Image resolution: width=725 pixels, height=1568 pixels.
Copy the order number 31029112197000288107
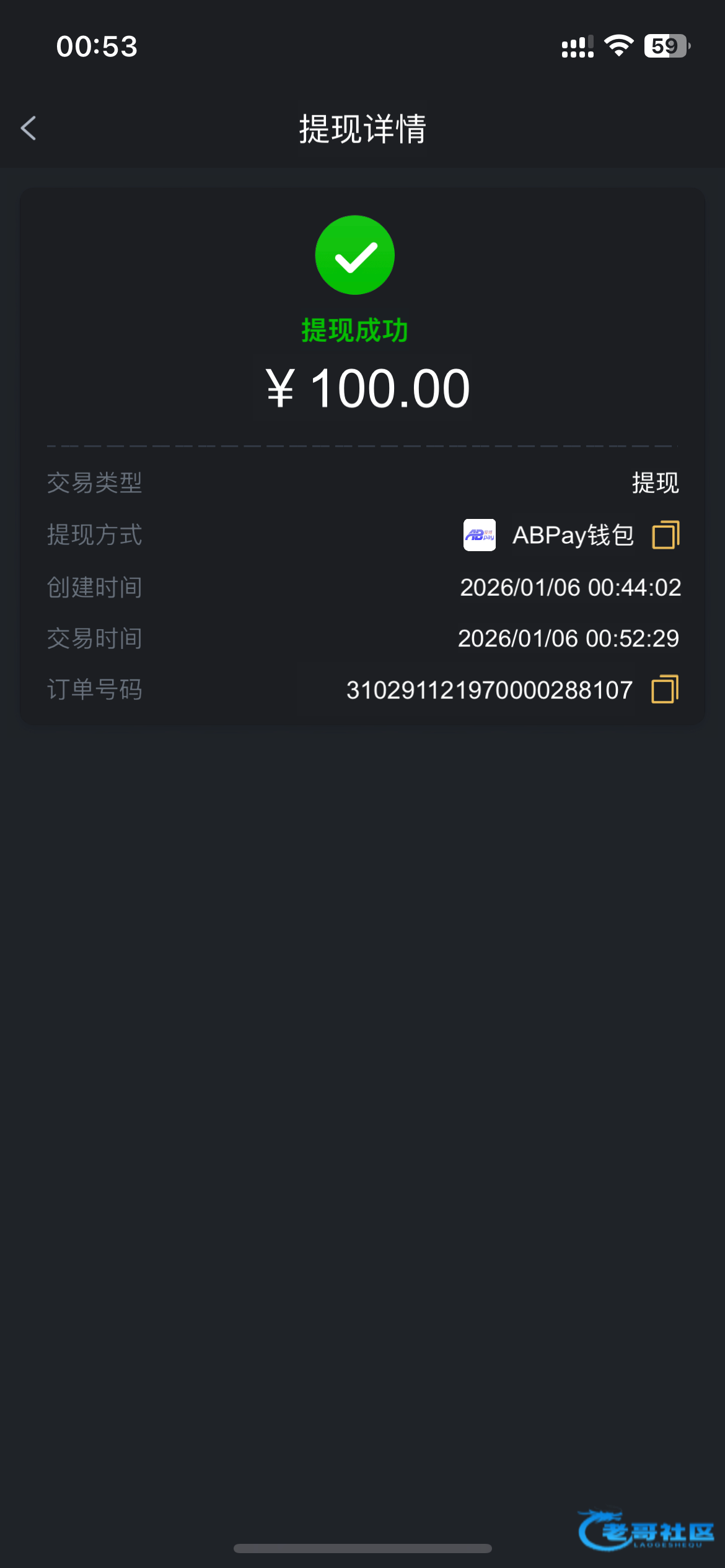(x=665, y=689)
